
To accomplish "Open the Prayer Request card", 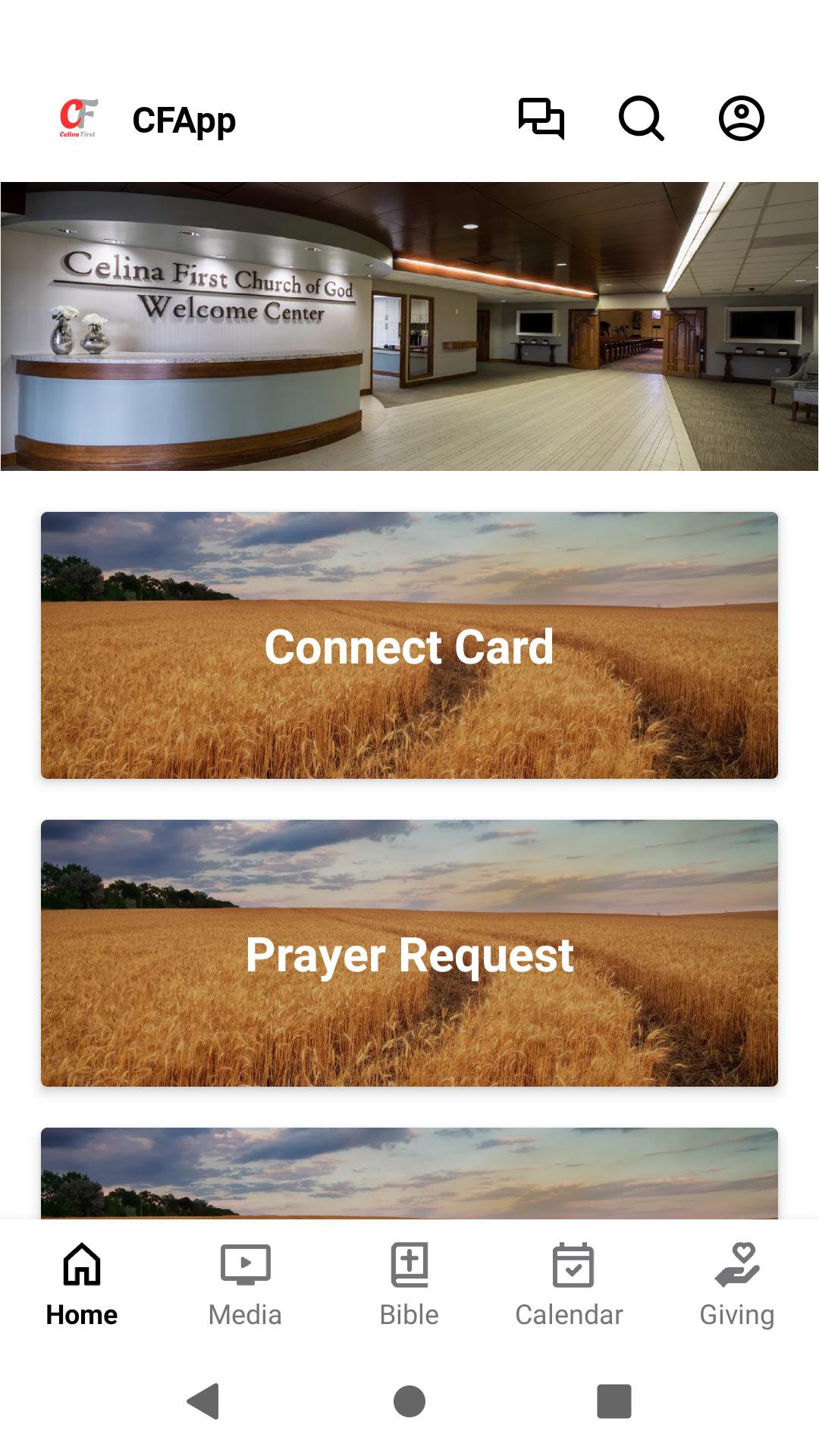I will pos(409,953).
